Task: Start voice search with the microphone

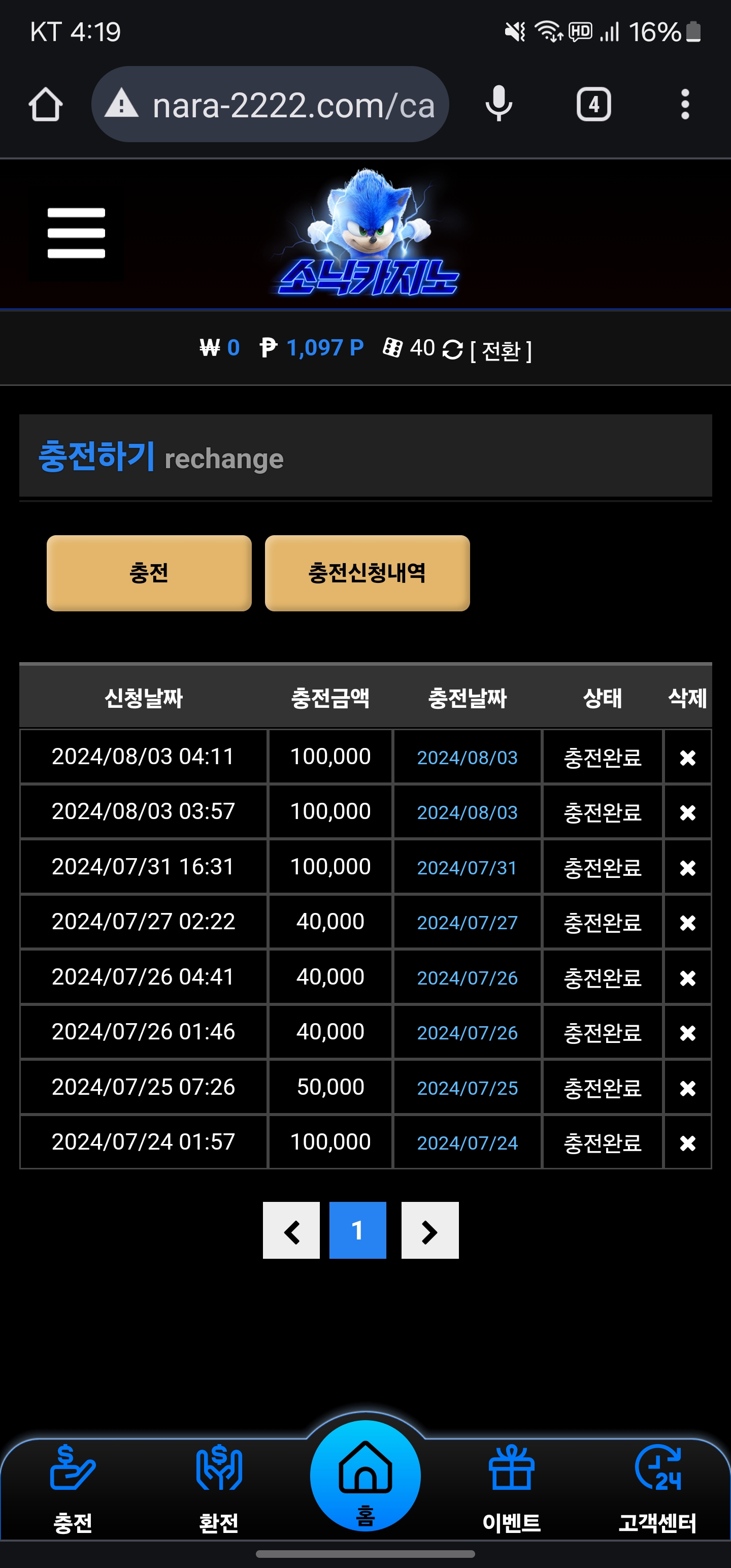Action: 499,104
